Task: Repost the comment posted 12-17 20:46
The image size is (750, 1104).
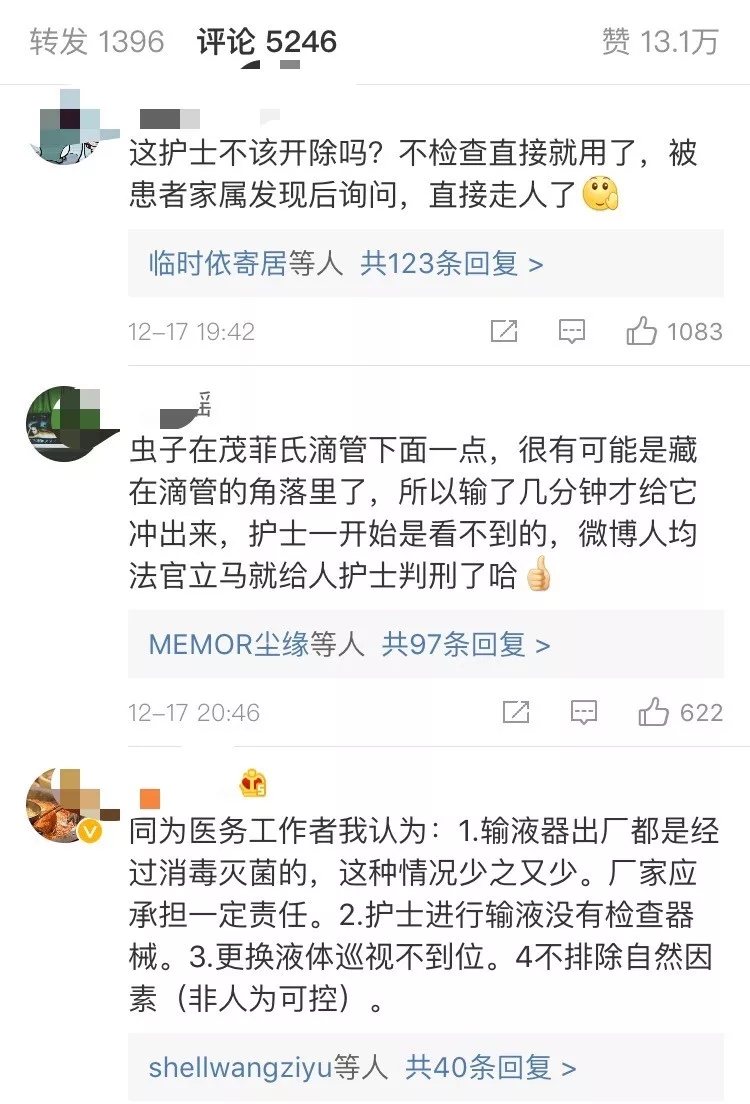Action: point(514,712)
